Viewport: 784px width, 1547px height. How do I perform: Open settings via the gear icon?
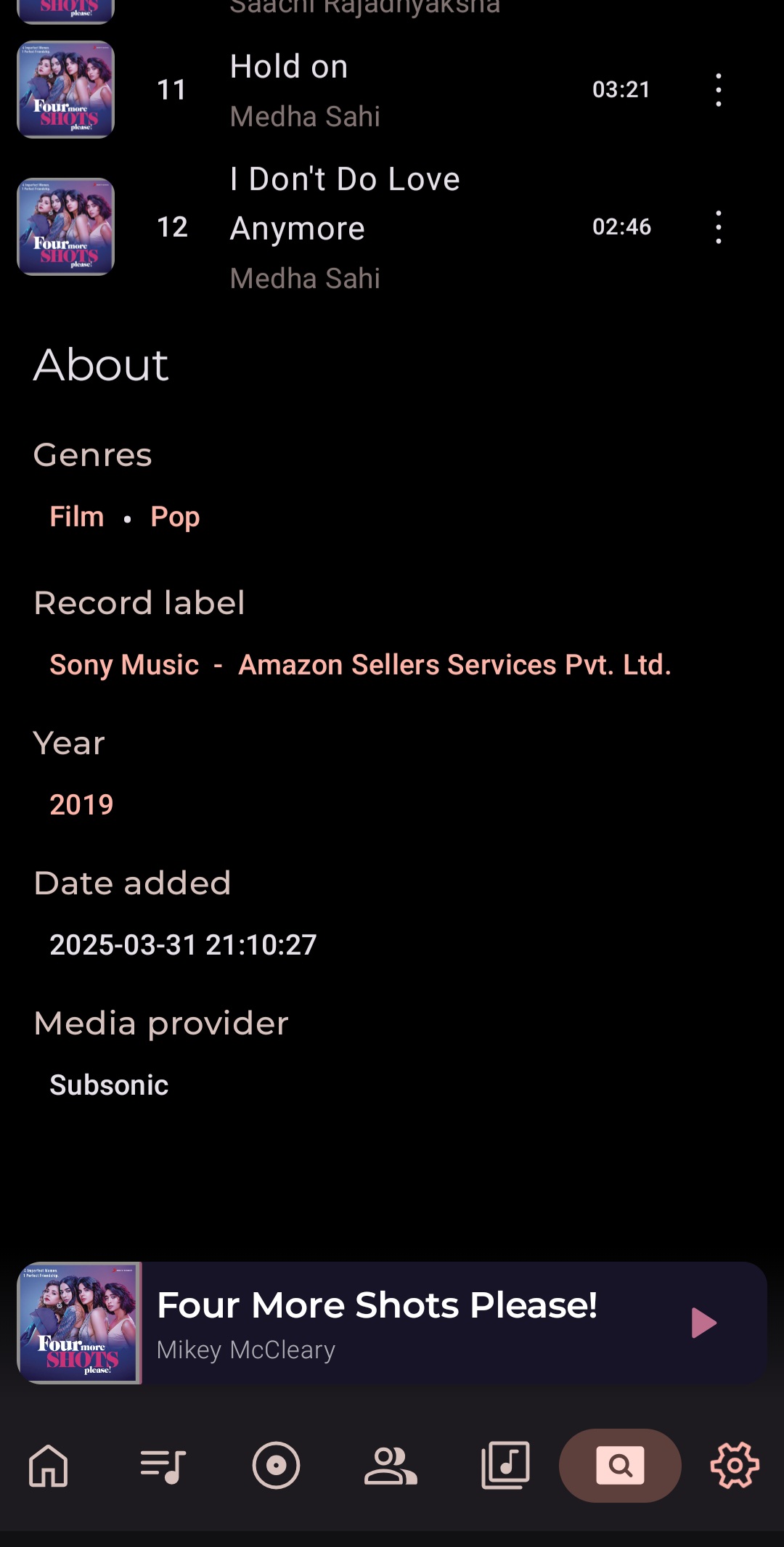coord(735,1466)
